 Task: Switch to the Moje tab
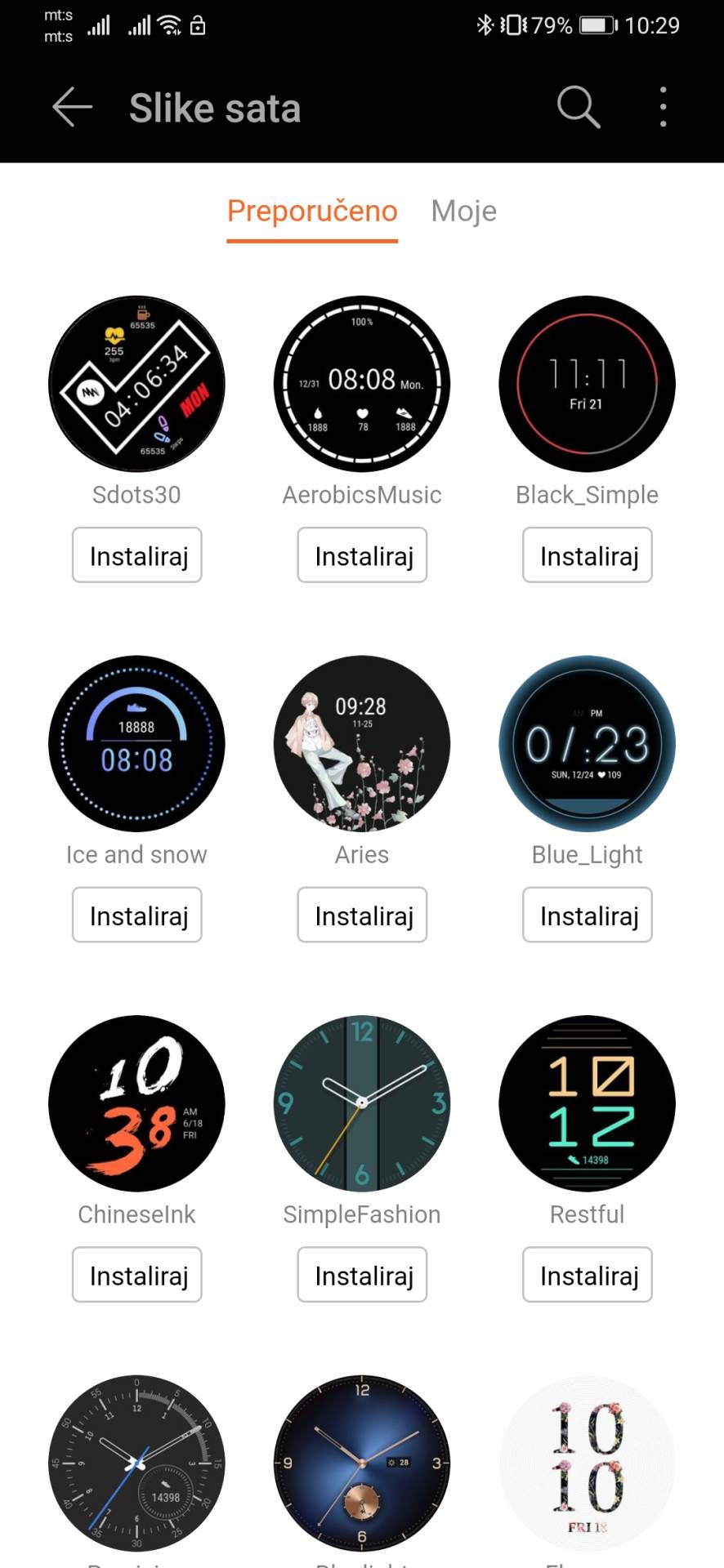pyautogui.click(x=463, y=211)
